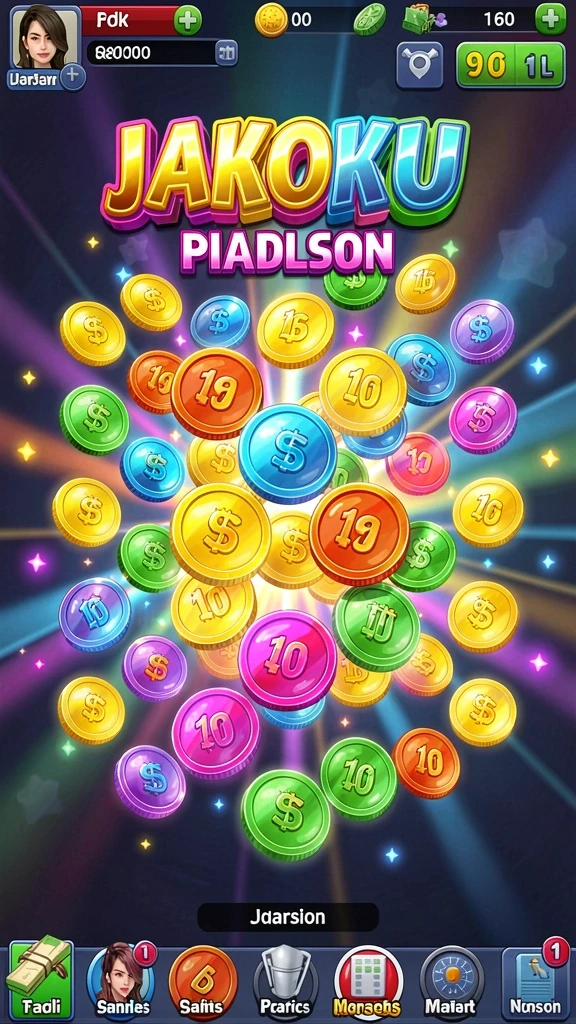Tap the small icon beside 000000 bar
The height and width of the screenshot is (1024, 576).
[227, 52]
